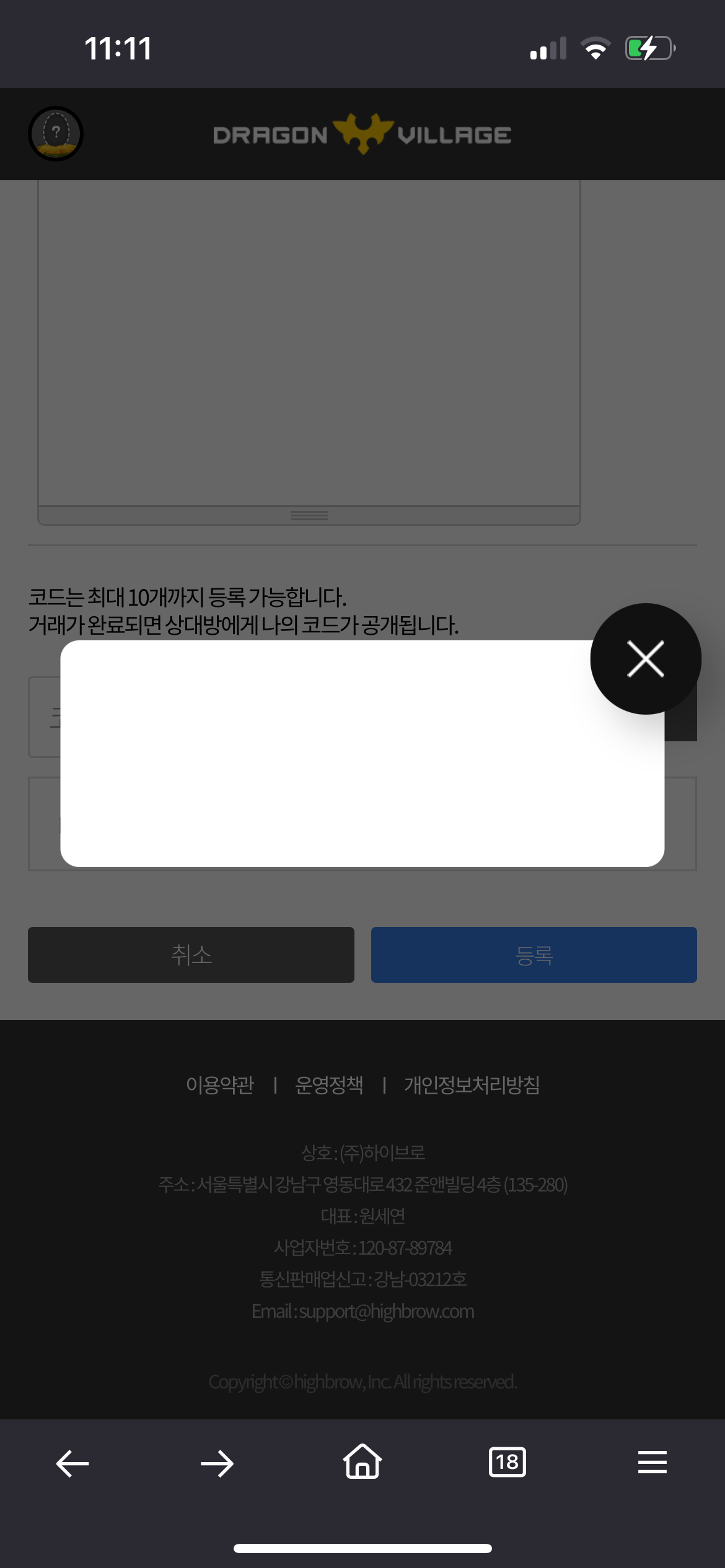The image size is (725, 1568).
Task: Open 개인정보처리방침 privacy policy link
Action: point(472,1085)
